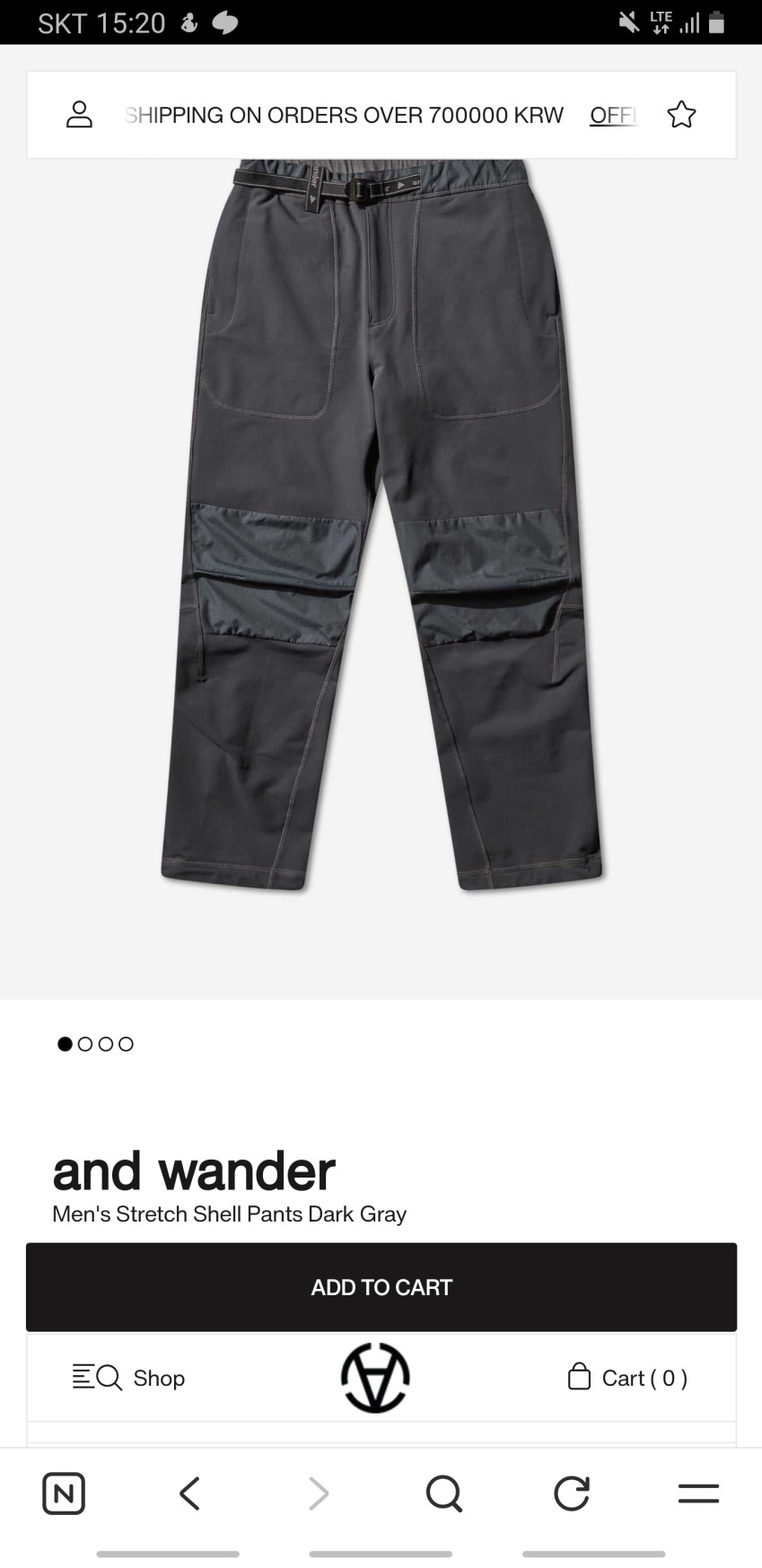
Task: Open the browser hamburger menu
Action: point(698,1494)
